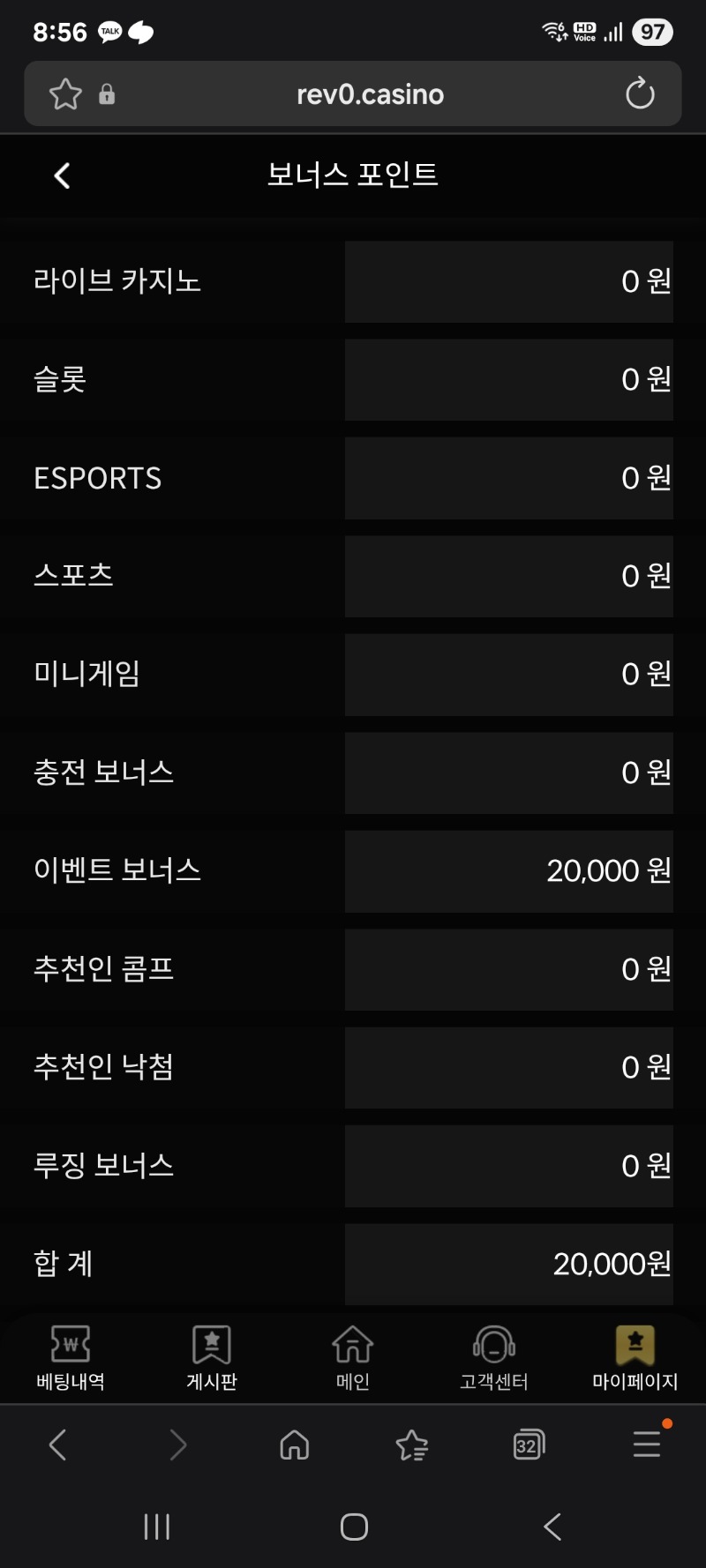The width and height of the screenshot is (706, 1568).
Task: Navigate back in the browser toolbar
Action: click(58, 1445)
